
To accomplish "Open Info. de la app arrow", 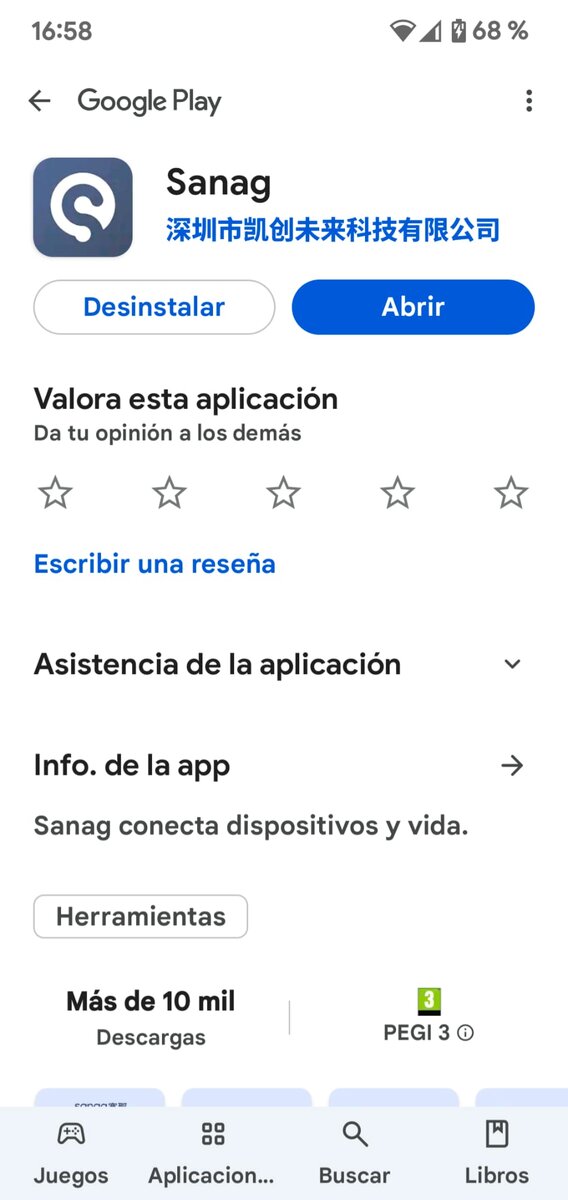I will (513, 766).
